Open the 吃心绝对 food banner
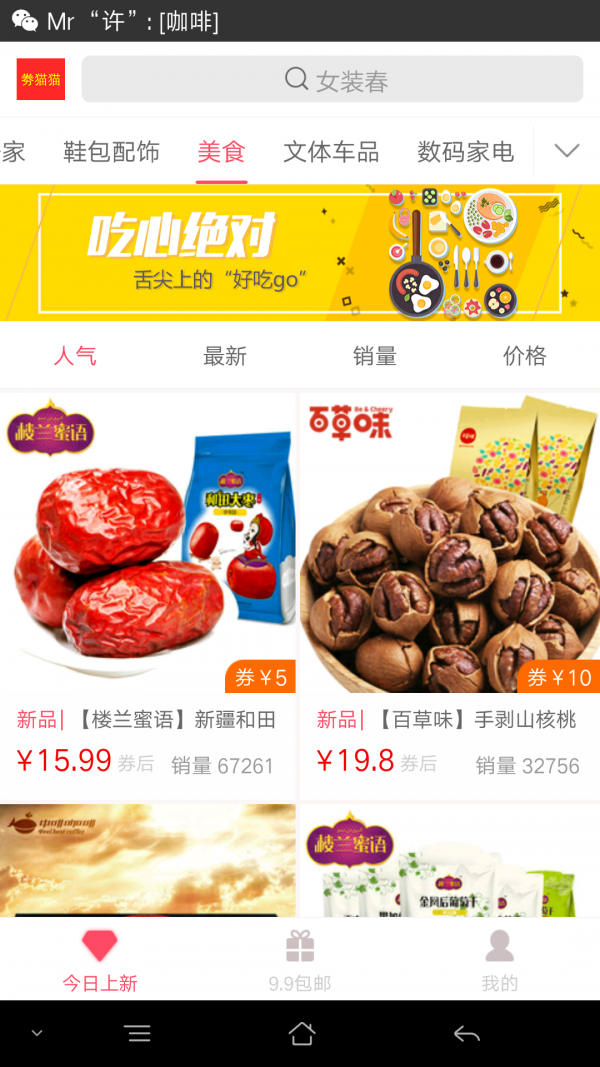 pyautogui.click(x=300, y=252)
